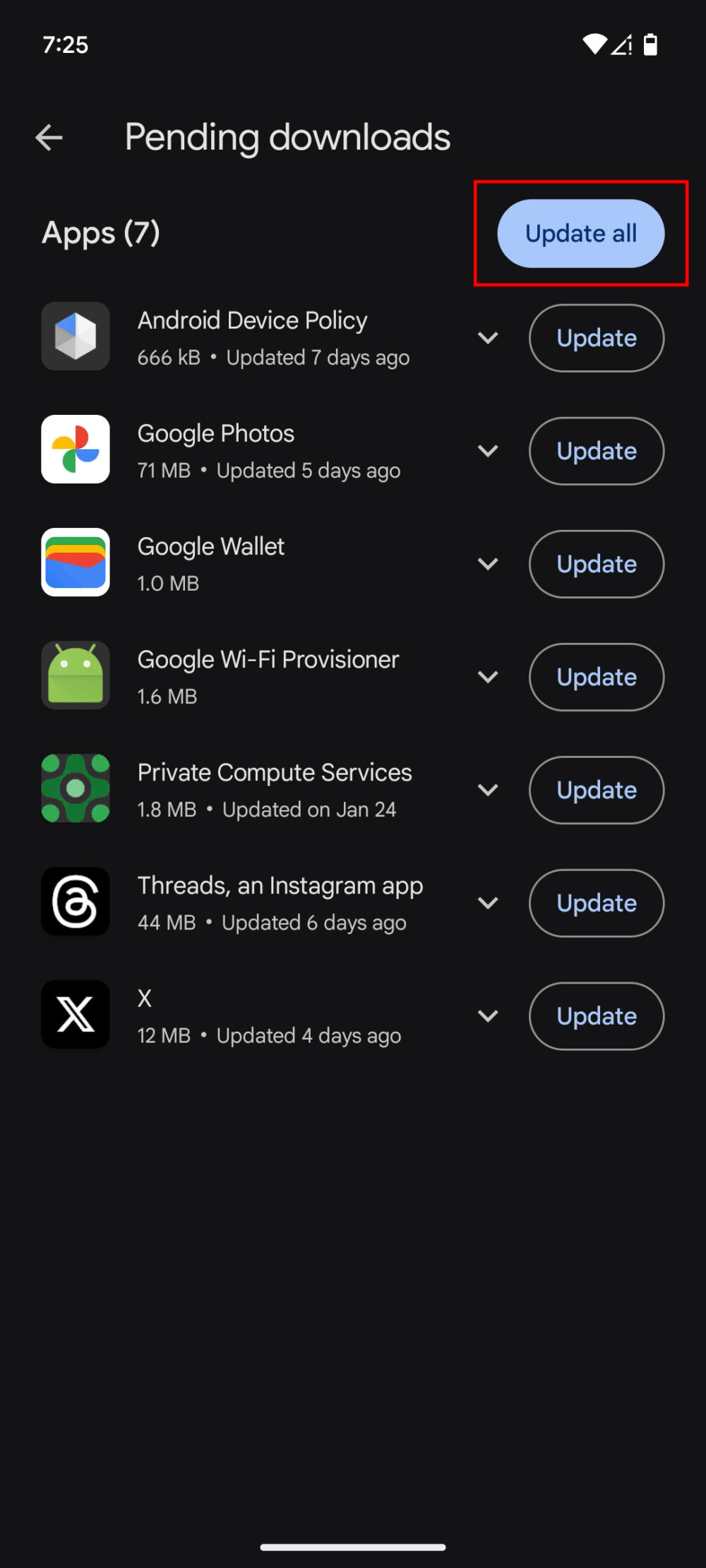
Task: Expand the Google Photos update details chevron
Action: click(x=487, y=451)
